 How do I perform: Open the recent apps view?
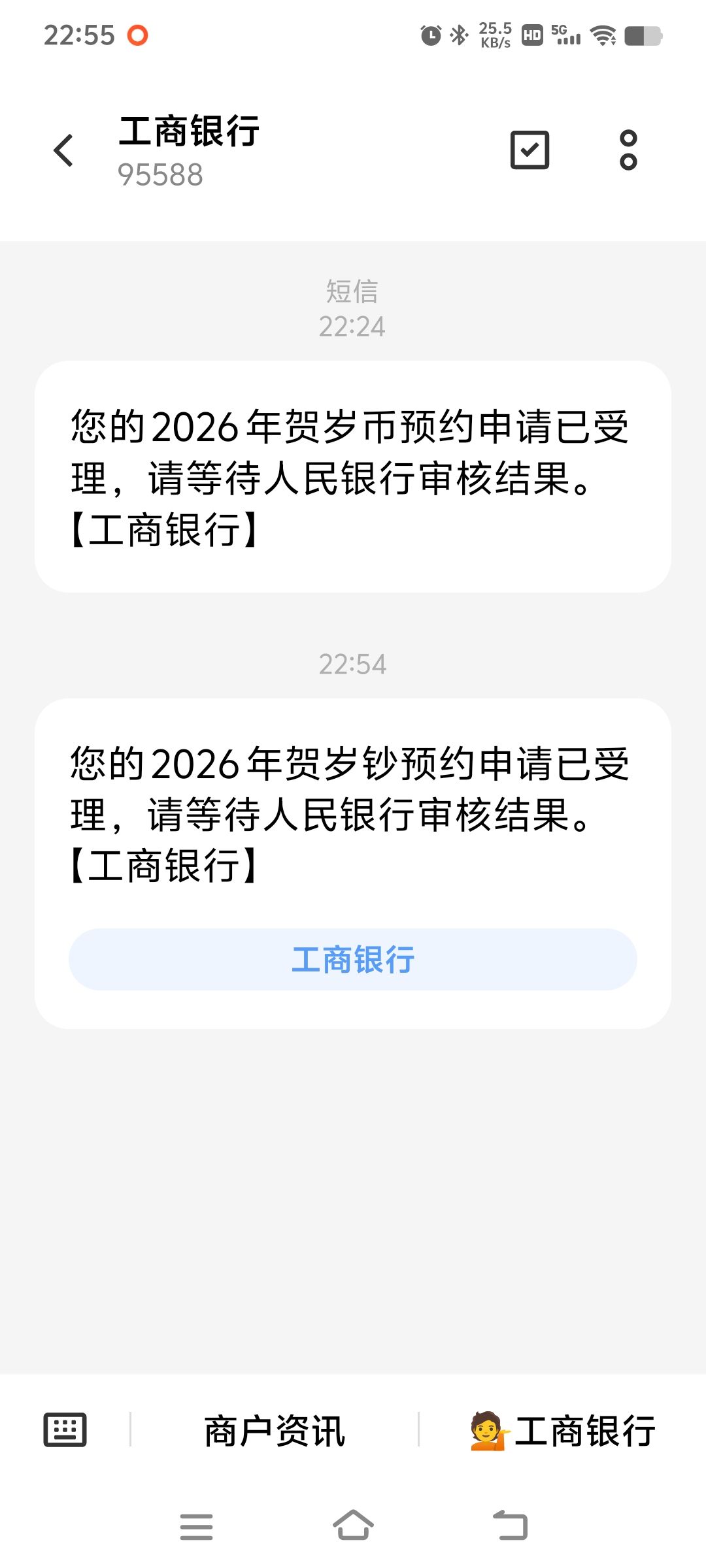[x=196, y=1526]
